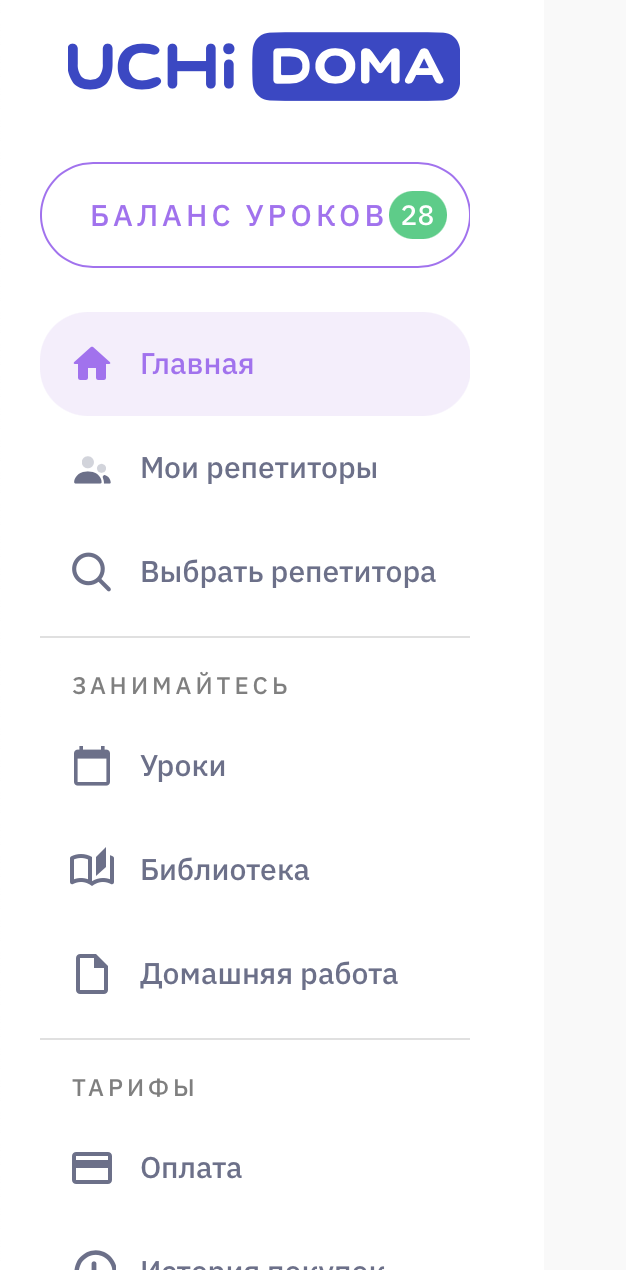Open Библиотека
The height and width of the screenshot is (1270, 626).
pos(224,870)
